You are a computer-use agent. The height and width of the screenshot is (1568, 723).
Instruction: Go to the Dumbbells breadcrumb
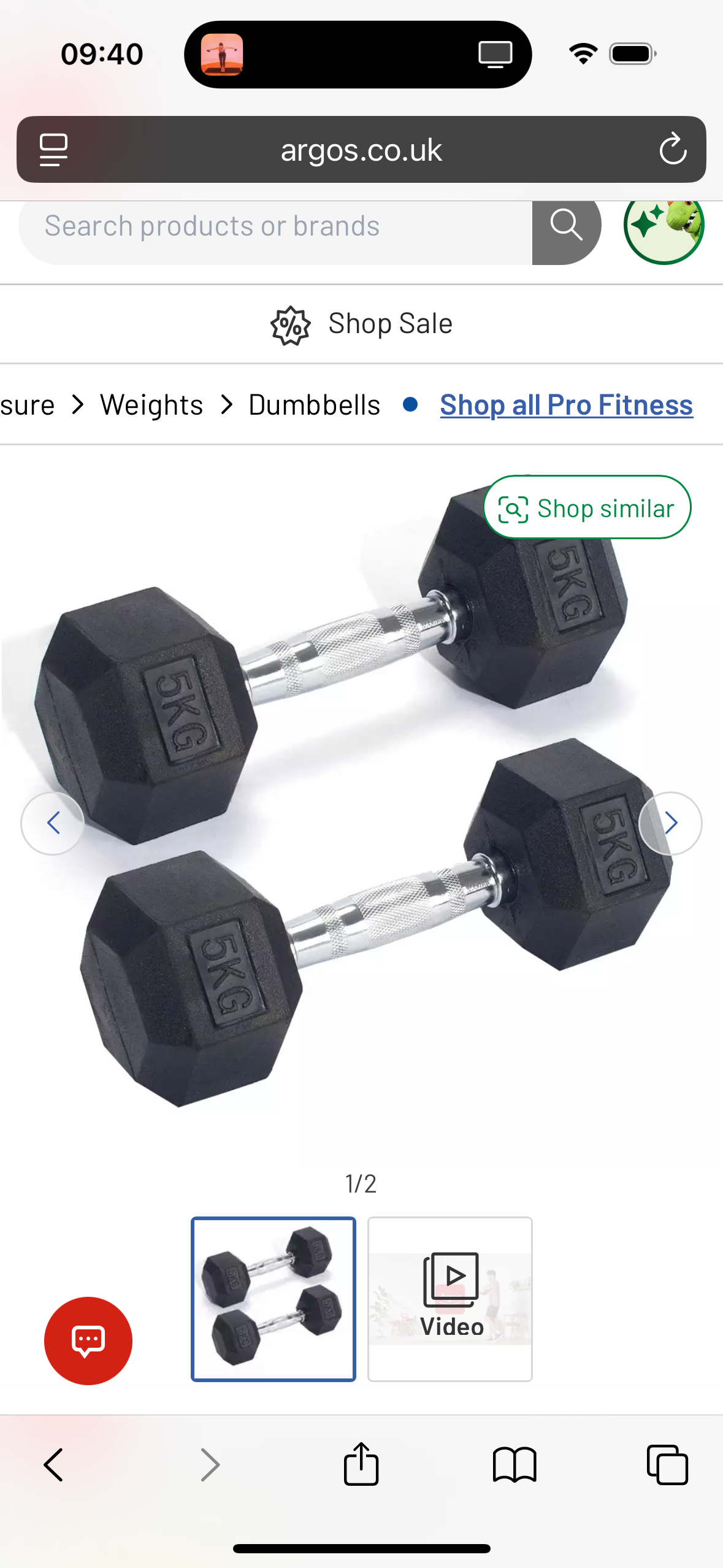(314, 405)
